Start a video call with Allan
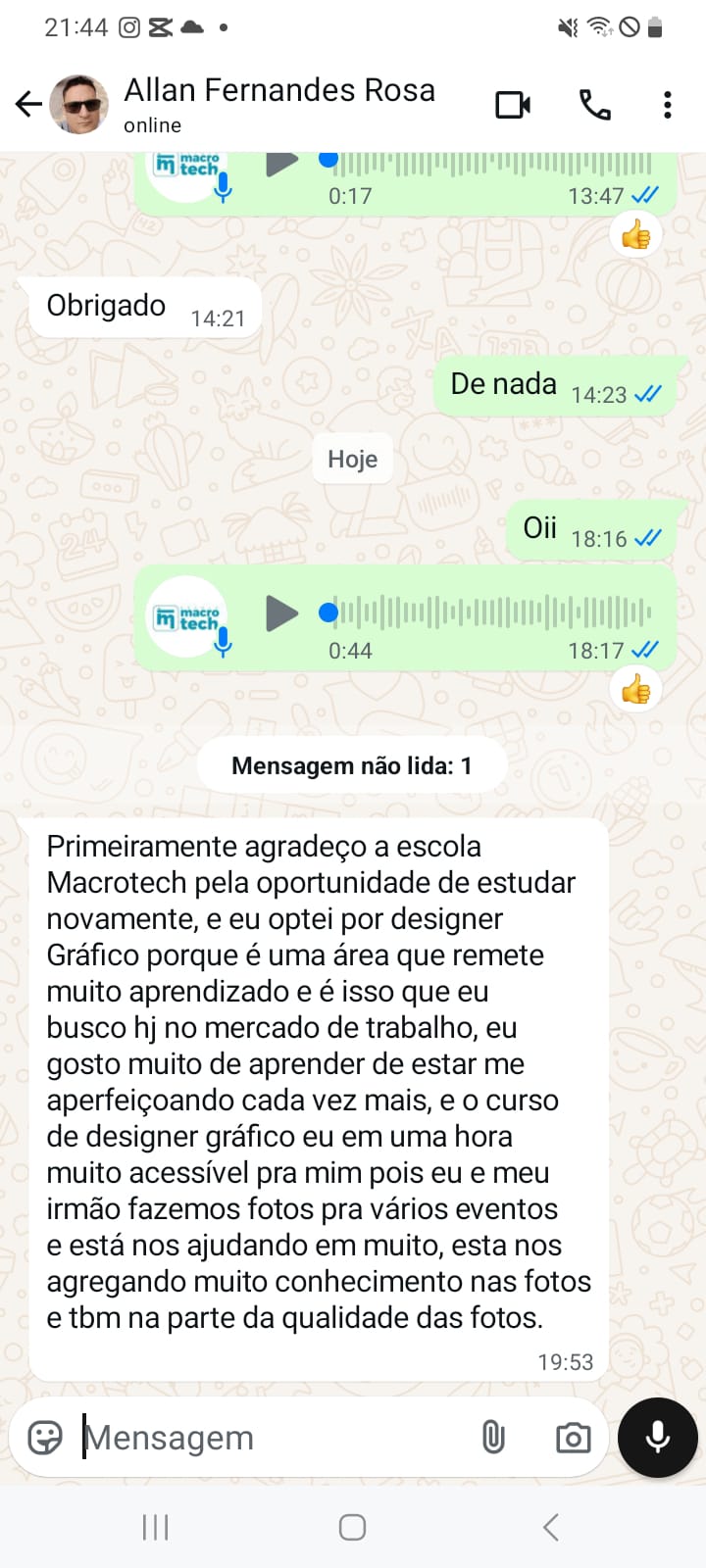The height and width of the screenshot is (1568, 706). point(513,104)
